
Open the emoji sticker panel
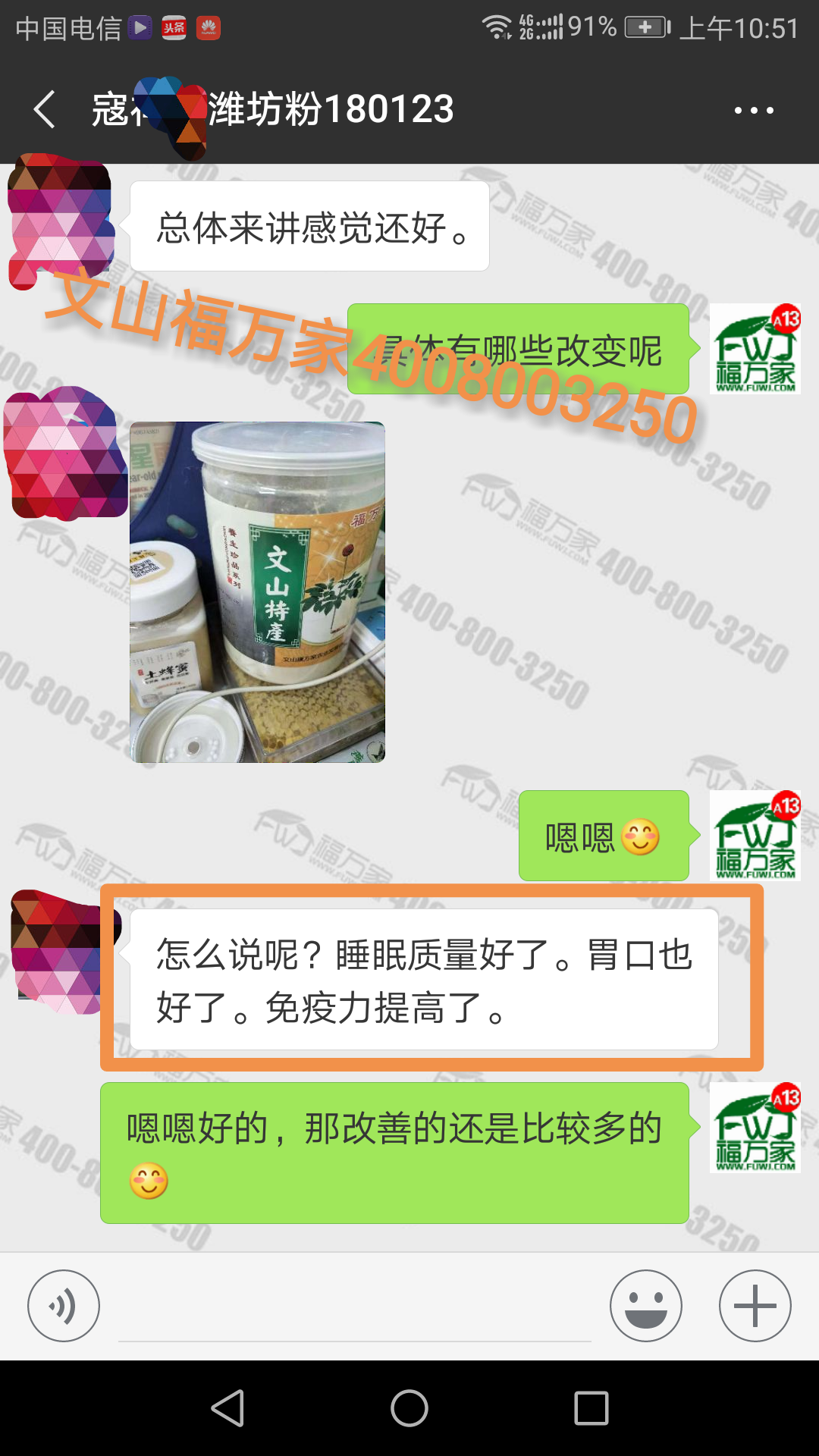pos(645,1306)
